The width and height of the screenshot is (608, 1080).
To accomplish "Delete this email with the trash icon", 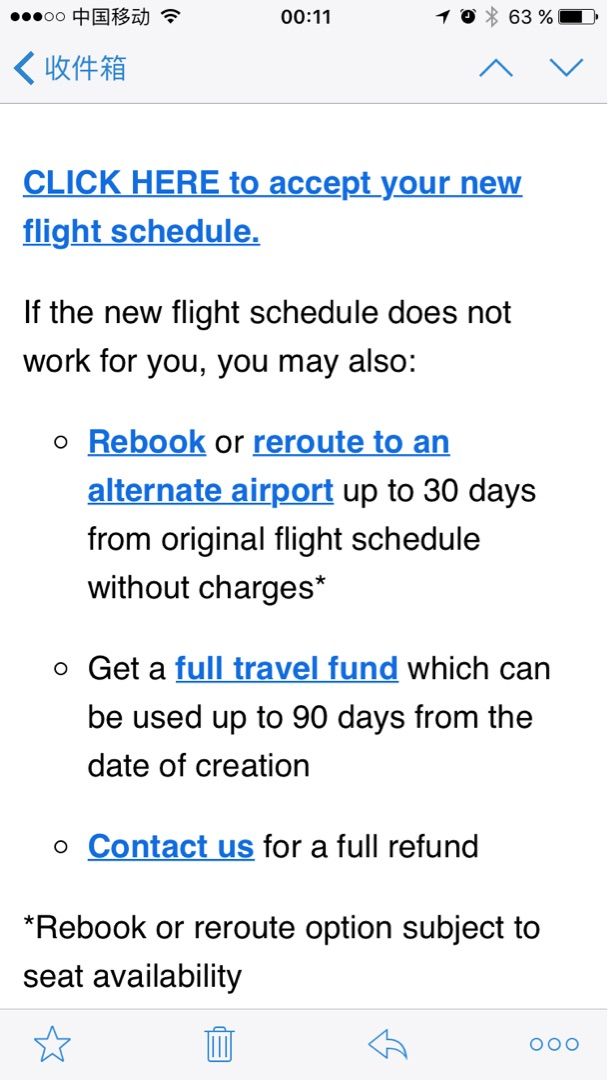I will pos(220,1044).
